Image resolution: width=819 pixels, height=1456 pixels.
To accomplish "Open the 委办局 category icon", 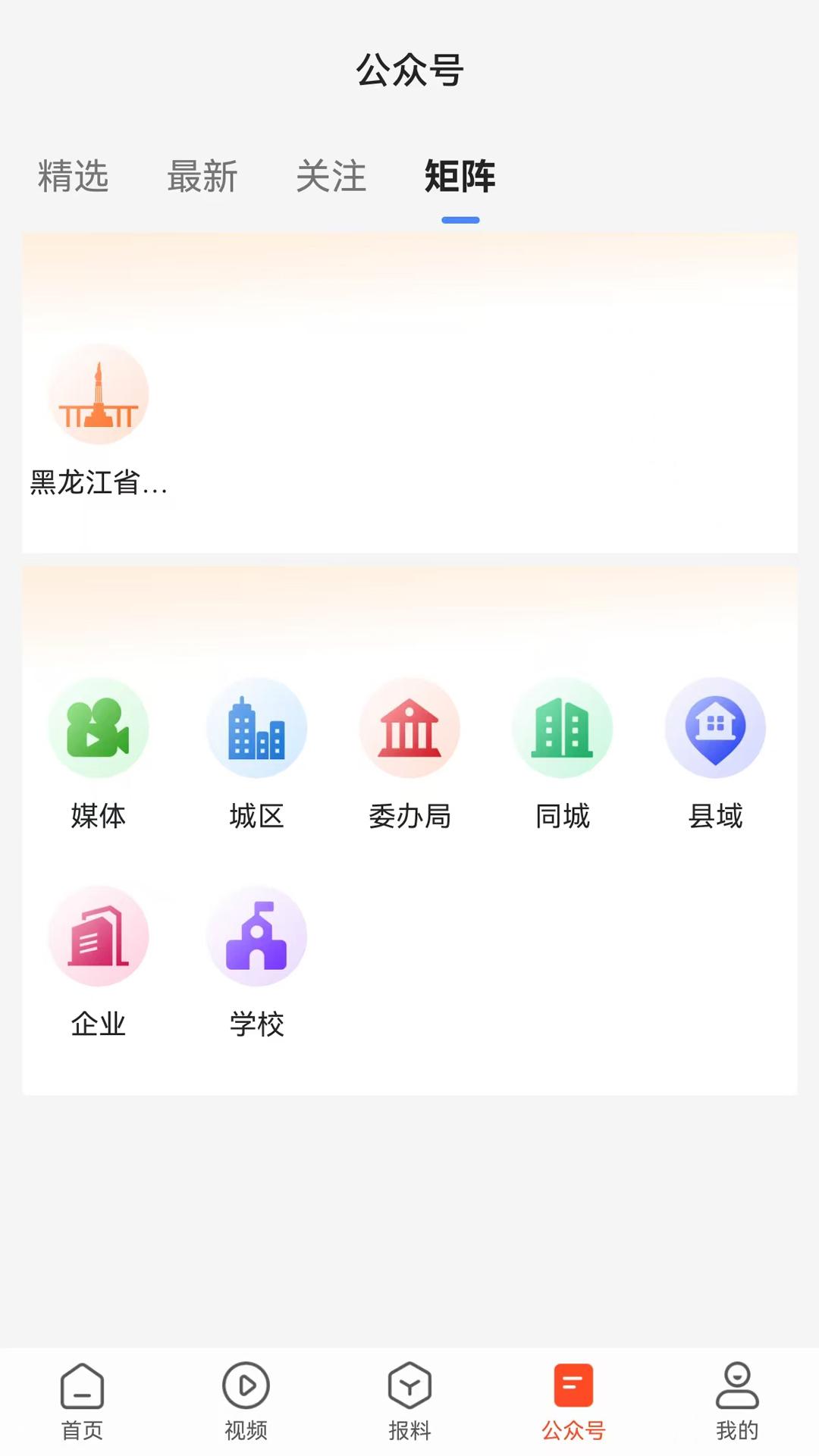I will (x=409, y=726).
